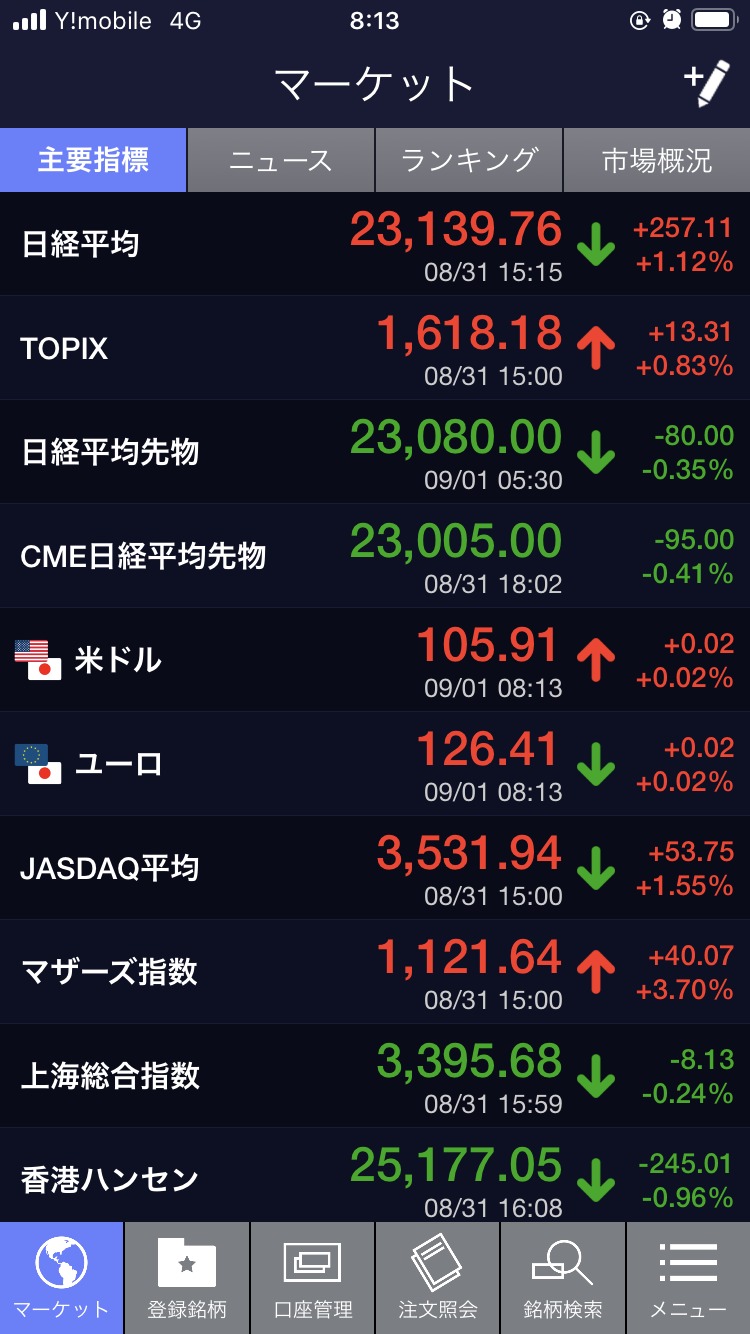Image resolution: width=750 pixels, height=1334 pixels.
Task: Open JASDAQ平均 details
Action: tap(375, 868)
